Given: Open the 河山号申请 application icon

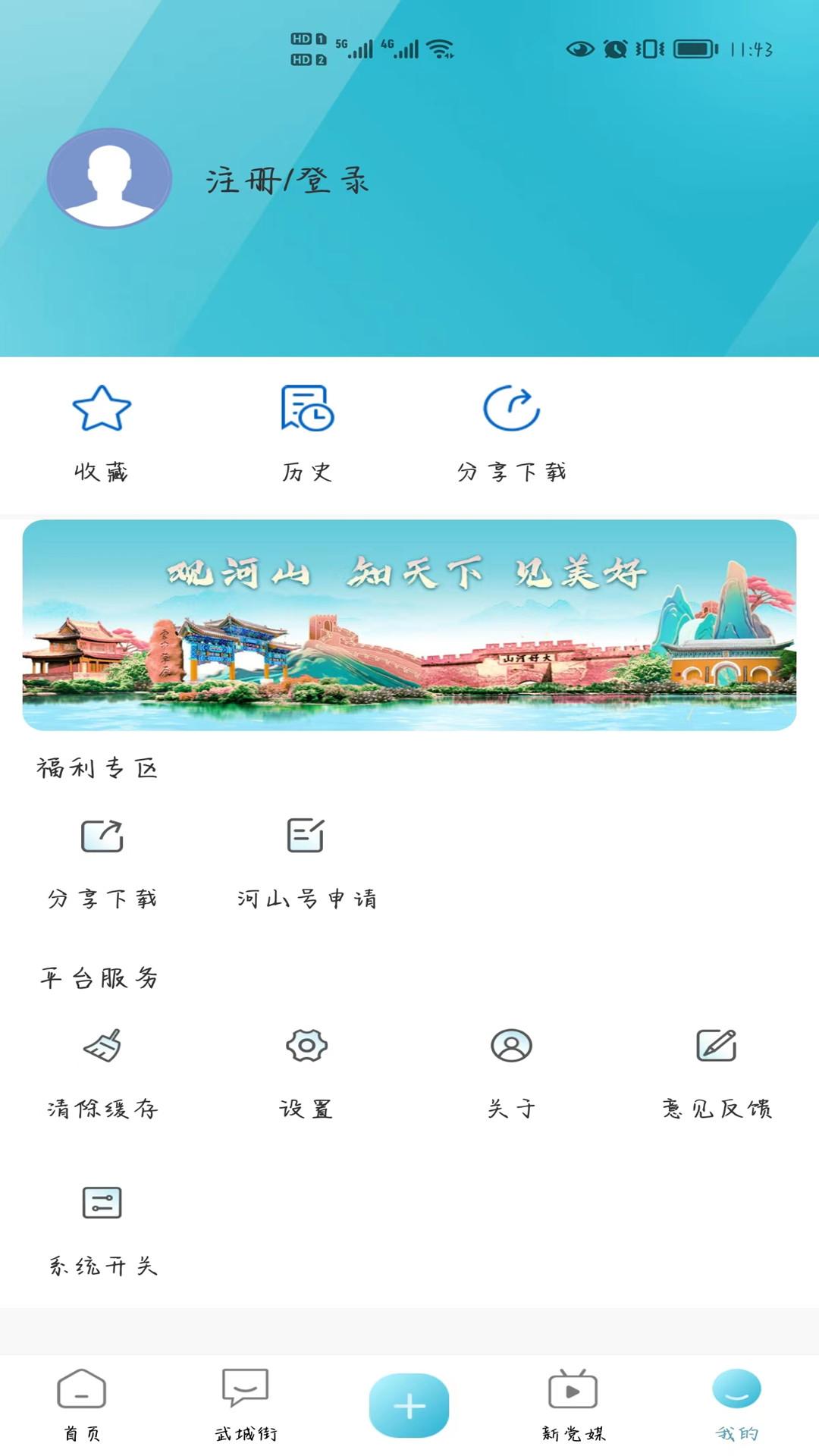Looking at the screenshot, I should [308, 838].
